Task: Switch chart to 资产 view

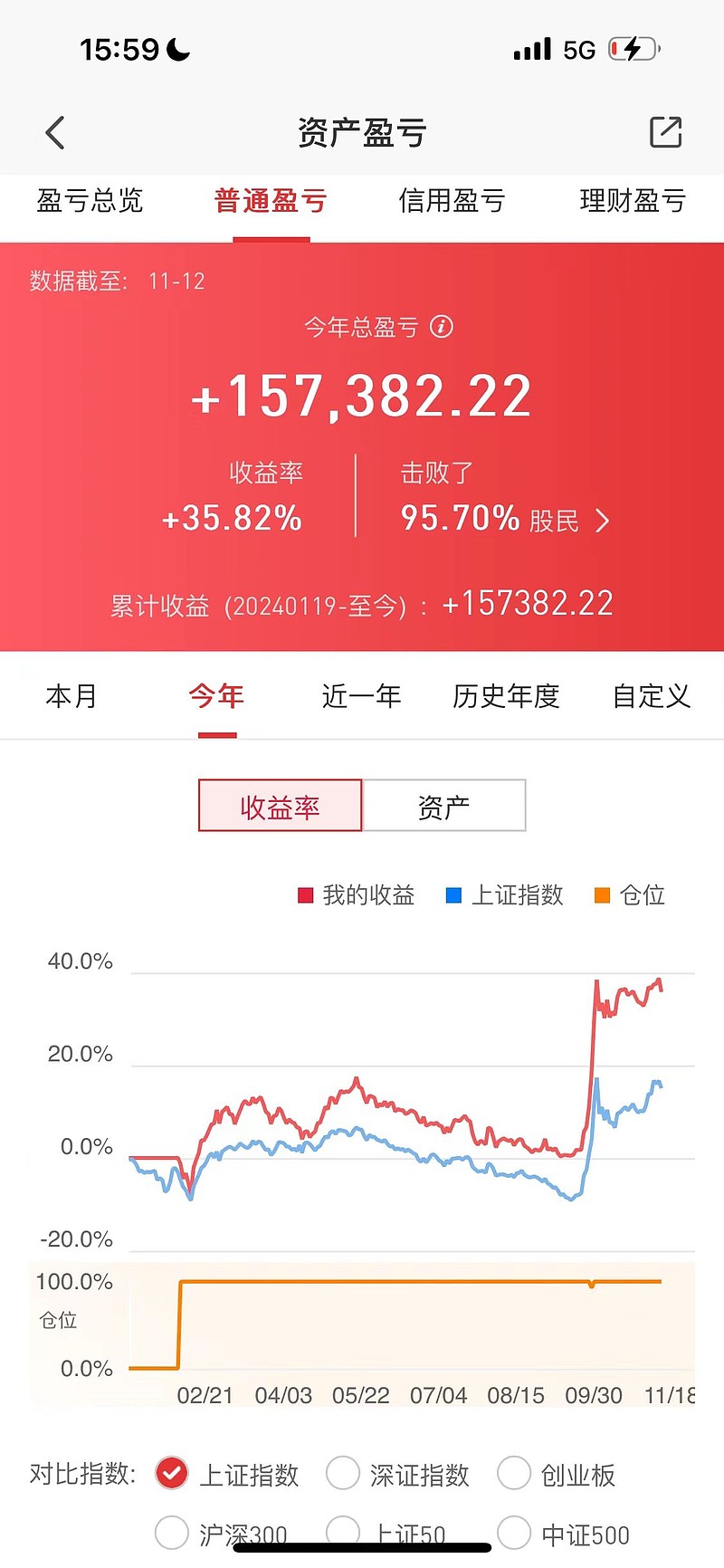Action: point(443,806)
